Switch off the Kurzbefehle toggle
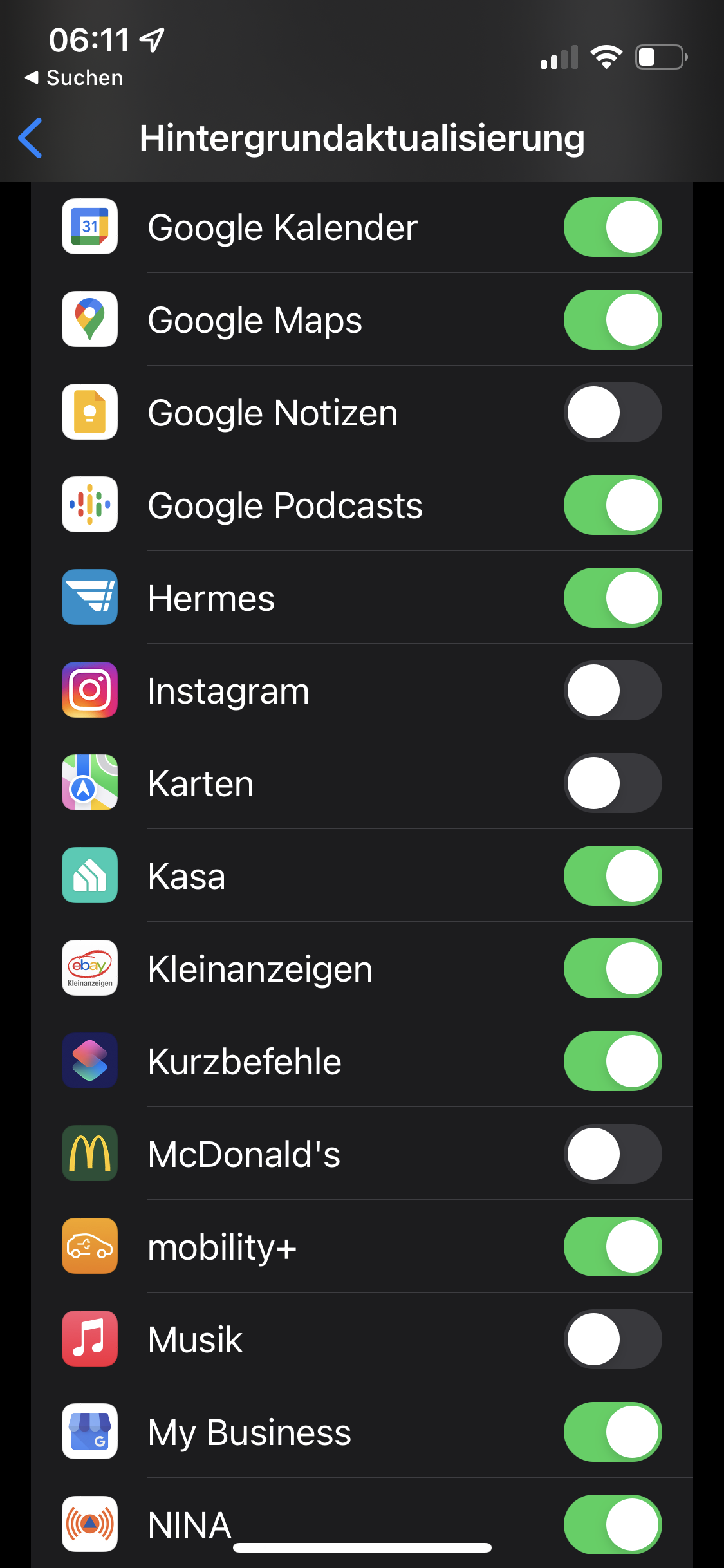The image size is (724, 1568). click(x=612, y=1061)
